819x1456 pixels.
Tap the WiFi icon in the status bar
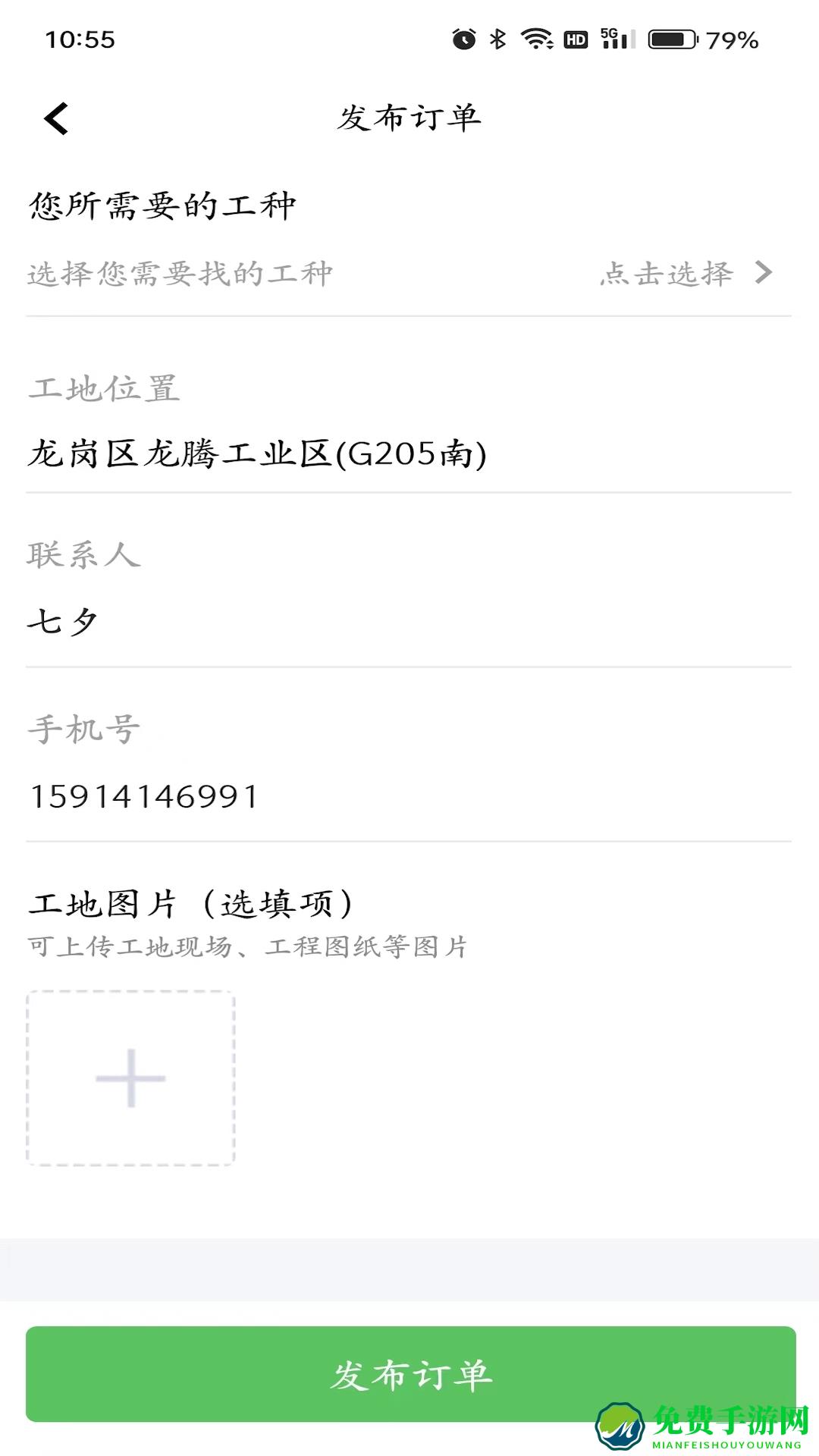(x=537, y=39)
